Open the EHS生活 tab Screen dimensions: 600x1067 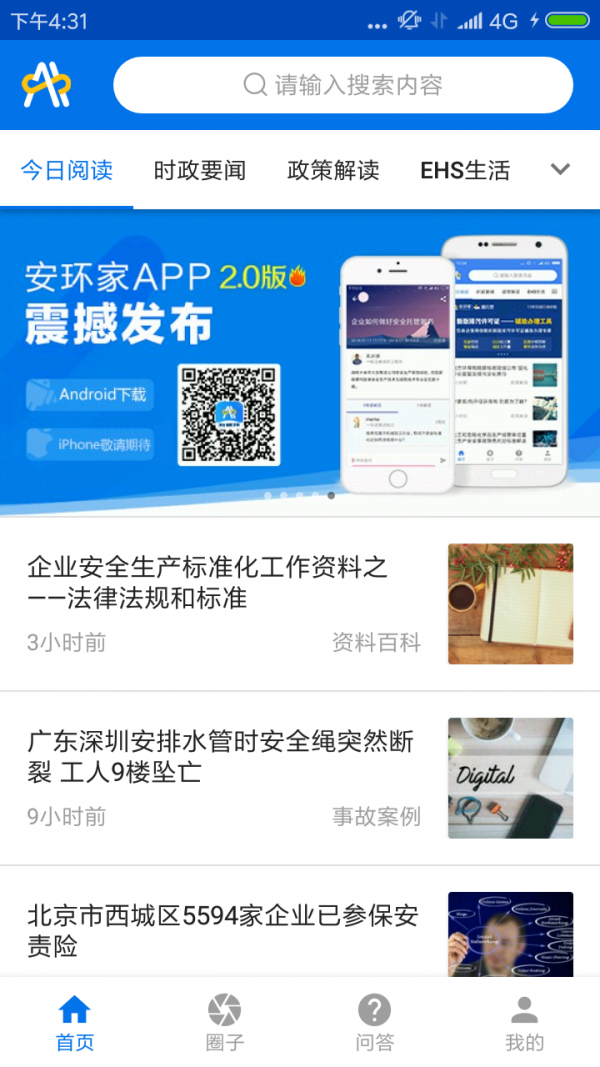coord(465,170)
